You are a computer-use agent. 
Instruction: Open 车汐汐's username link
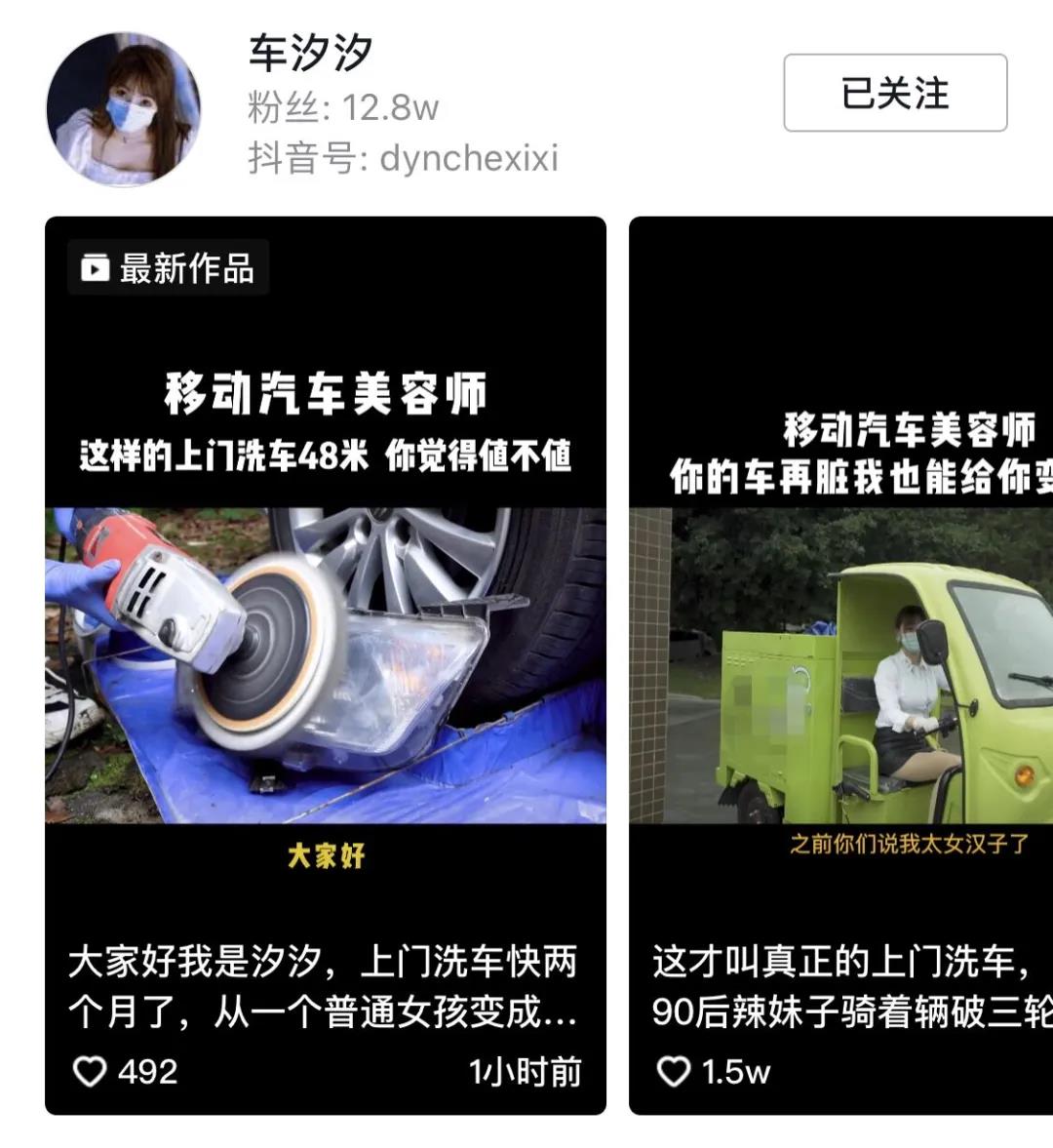tap(310, 54)
